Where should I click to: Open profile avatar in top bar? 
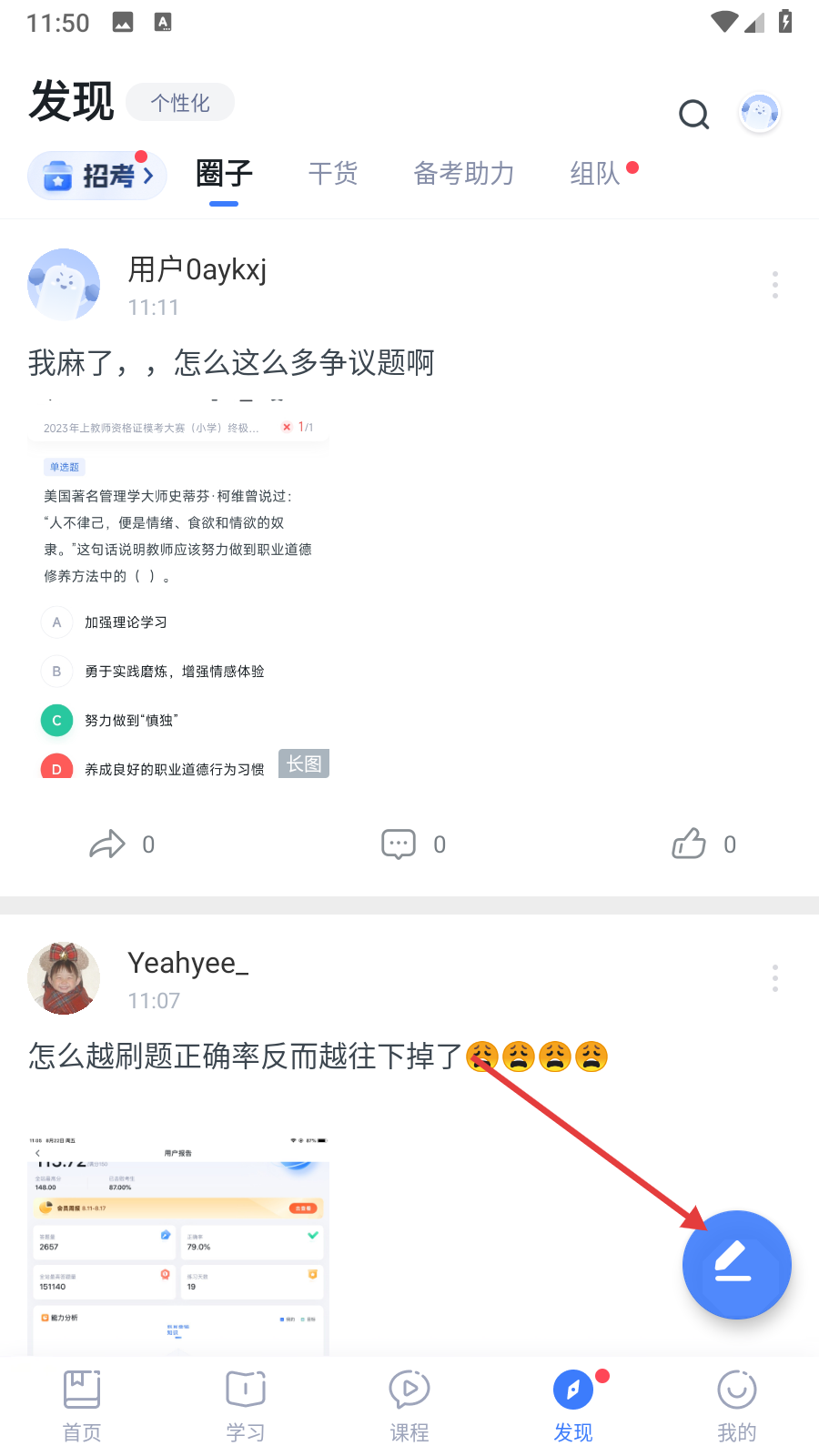(760, 114)
